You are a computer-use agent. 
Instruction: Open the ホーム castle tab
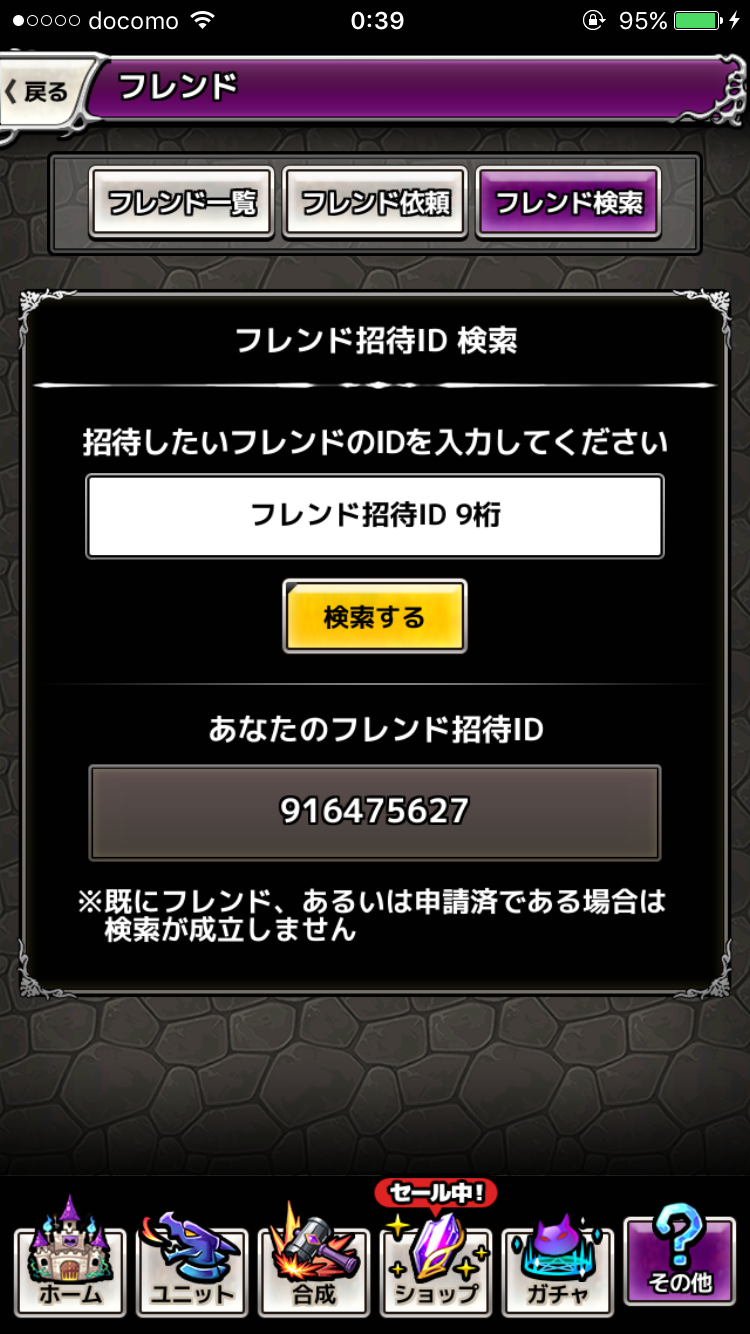point(70,1263)
